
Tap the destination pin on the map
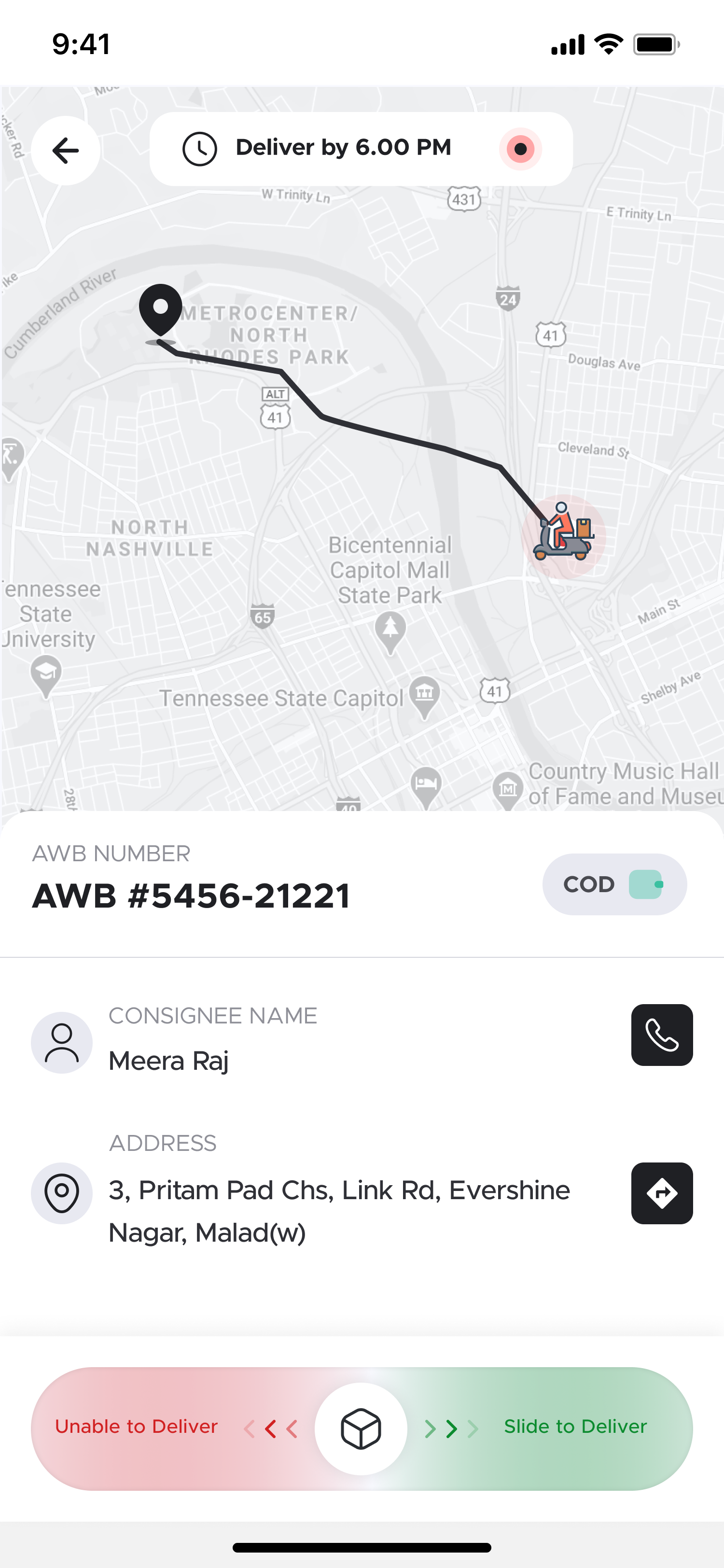(x=161, y=310)
